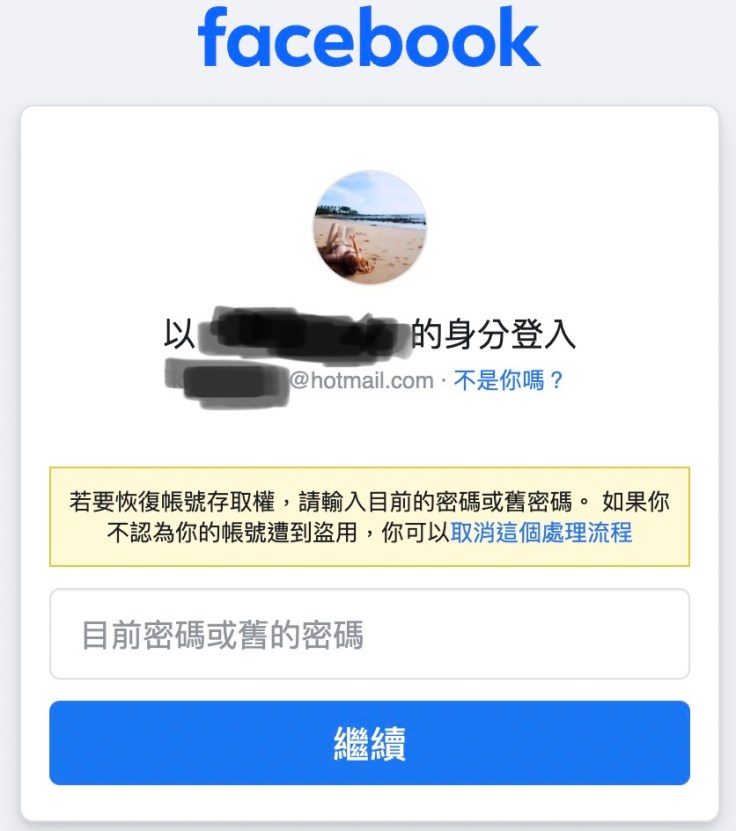Tap the 不是你嗎？ link
This screenshot has height=831, width=736.
509,381
